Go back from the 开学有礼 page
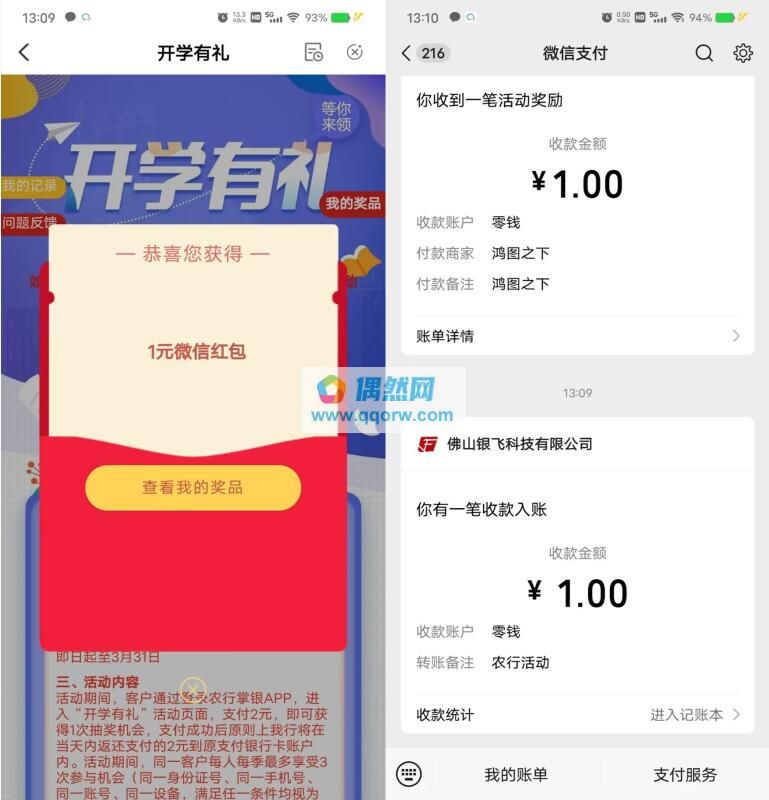The height and width of the screenshot is (800, 769). (24, 53)
